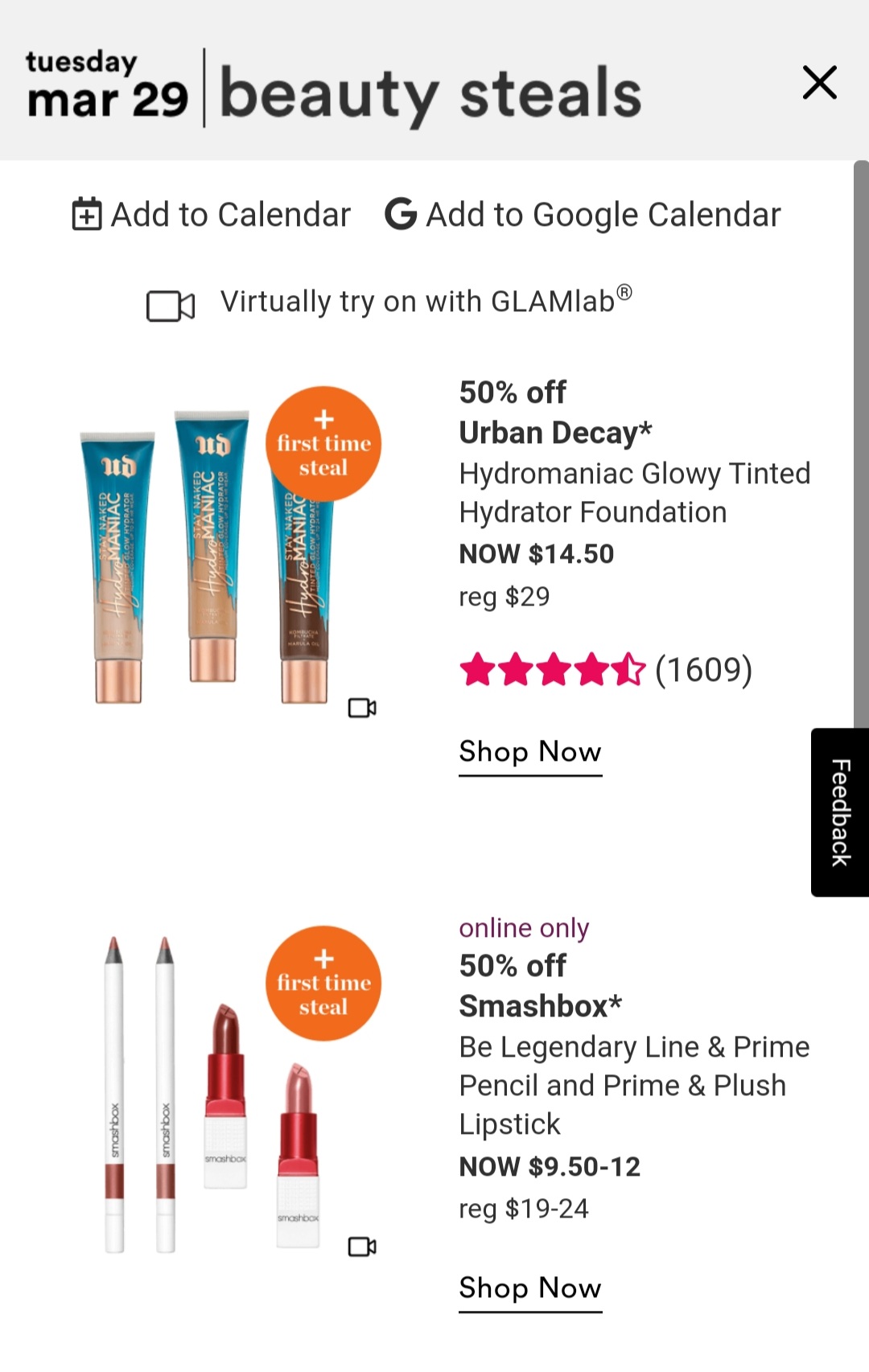Open the Feedback side tab
869x1372 pixels.
coord(840,812)
